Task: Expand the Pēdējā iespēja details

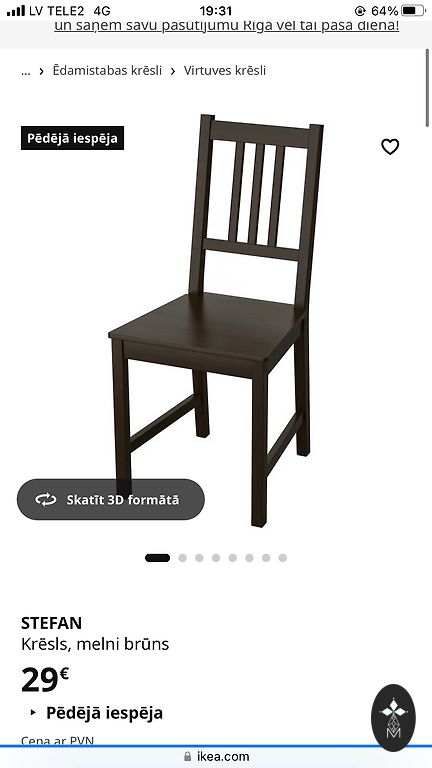Action: [x=97, y=713]
